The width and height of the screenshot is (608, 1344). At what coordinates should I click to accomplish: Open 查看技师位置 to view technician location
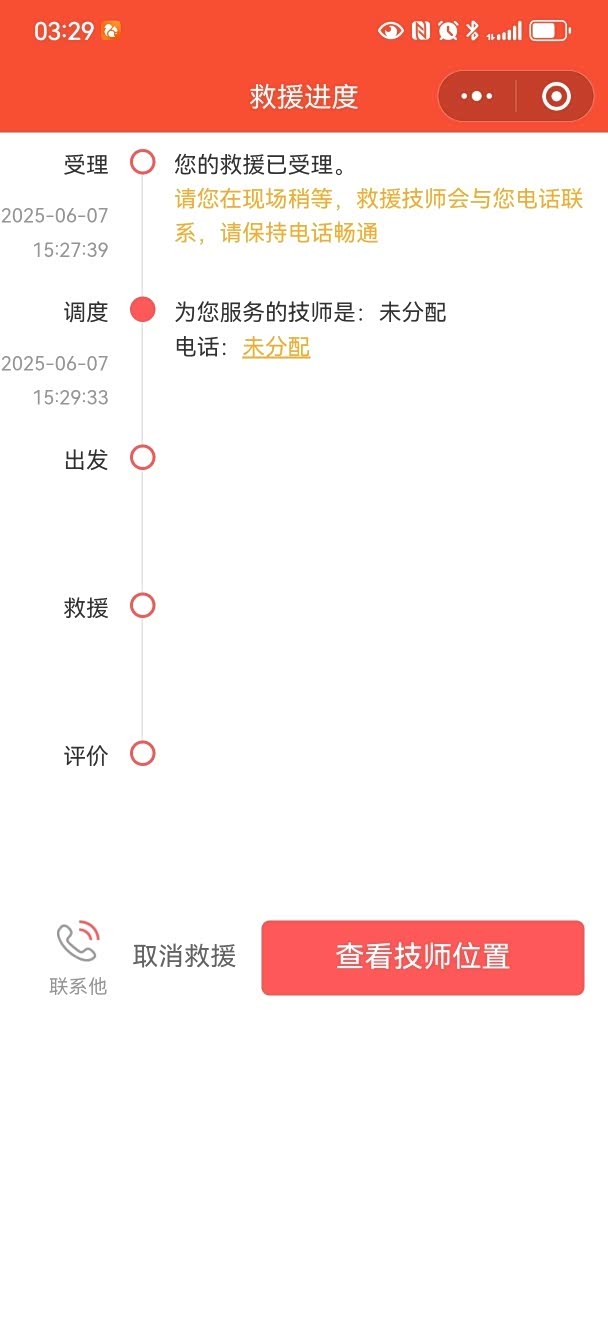click(x=422, y=957)
